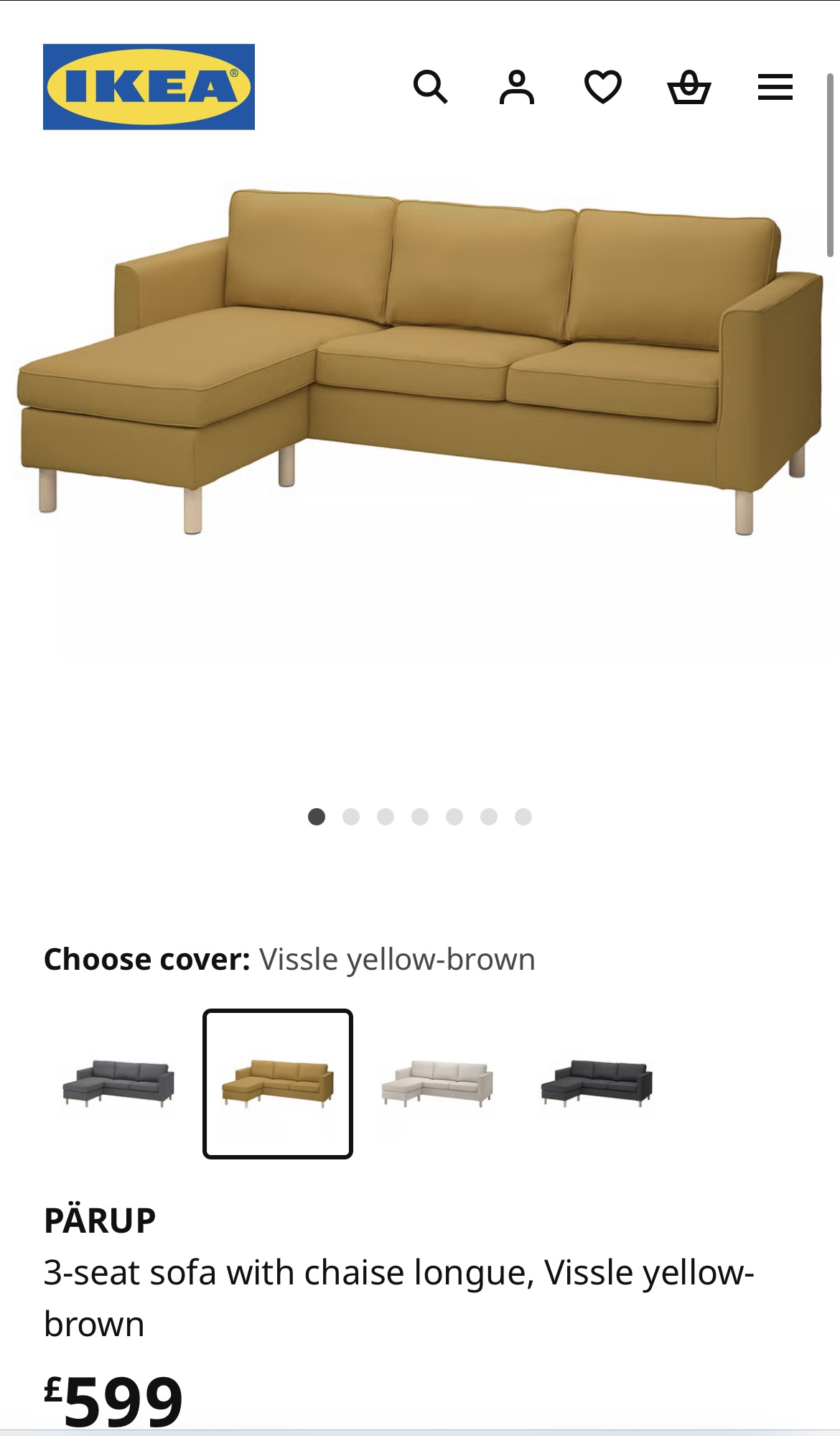View the favourites heart list
The height and width of the screenshot is (1436, 840).
point(603,88)
